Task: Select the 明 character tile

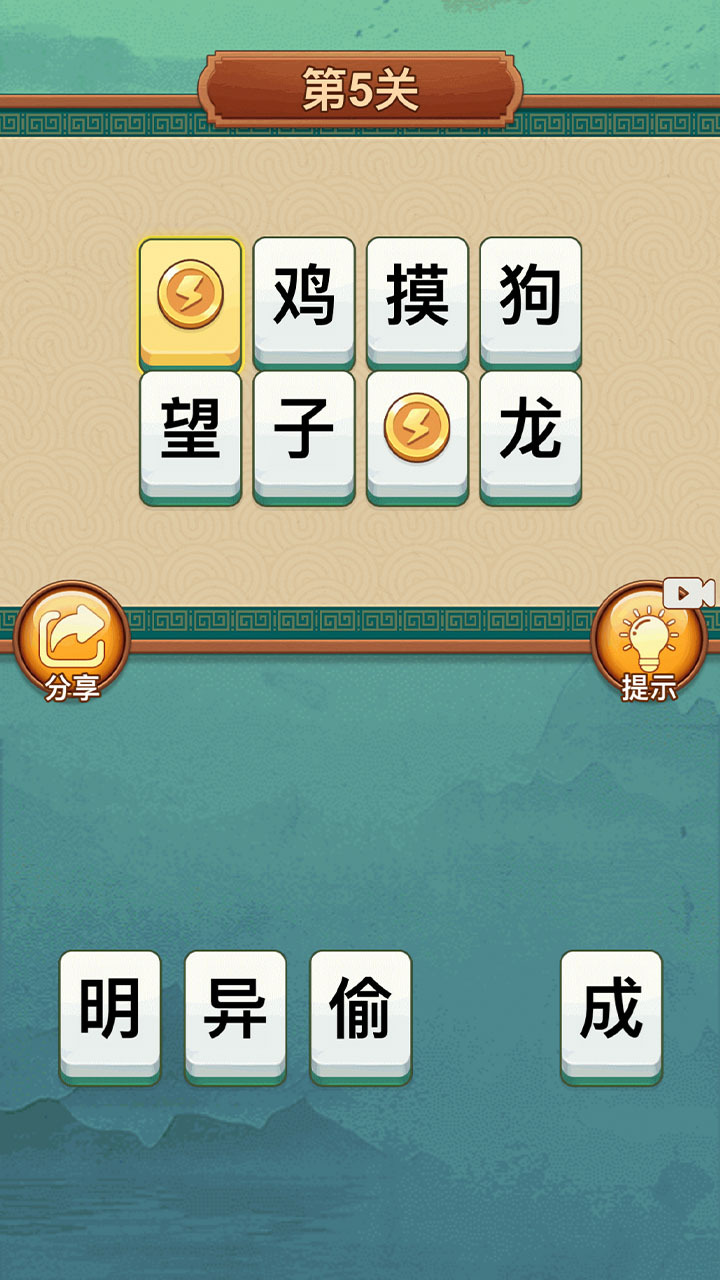Action: pos(110,1012)
